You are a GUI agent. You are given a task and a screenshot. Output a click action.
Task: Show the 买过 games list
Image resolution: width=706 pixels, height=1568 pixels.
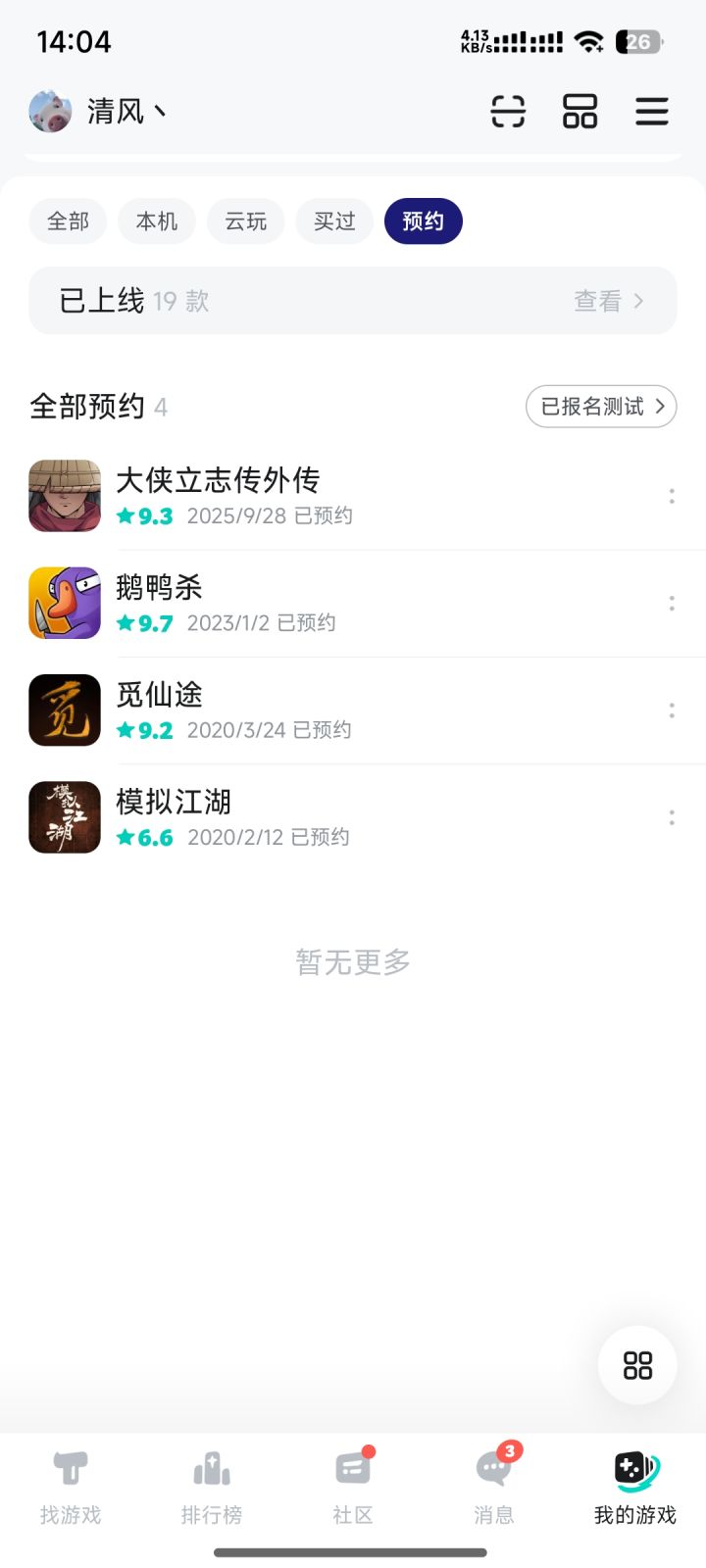coord(334,221)
